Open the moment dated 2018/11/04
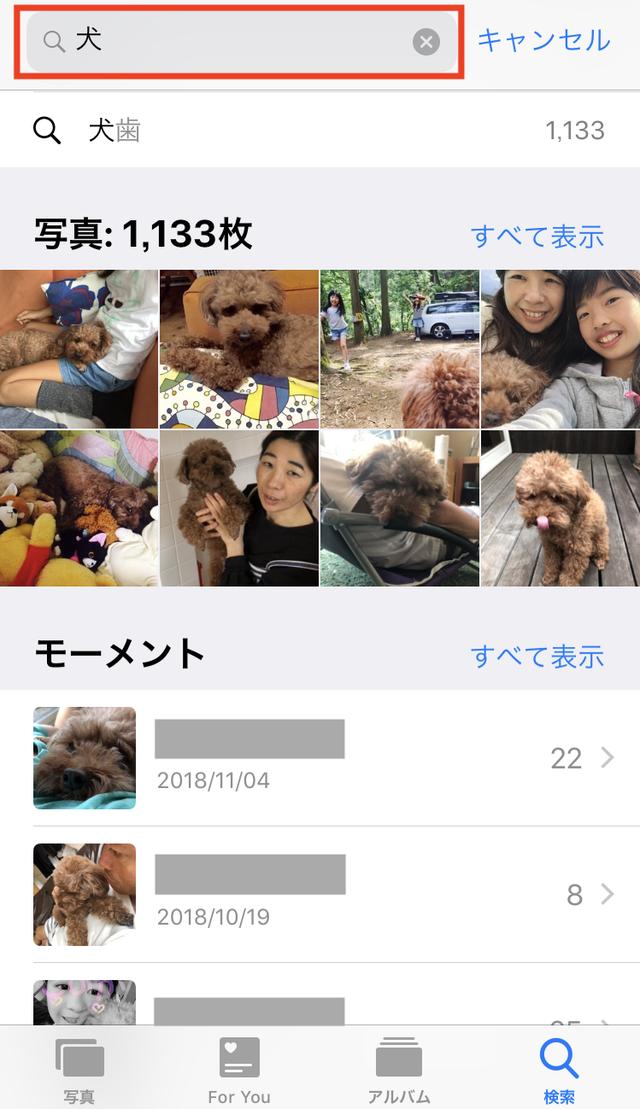Screen dimensions: 640x1109 [x=320, y=758]
